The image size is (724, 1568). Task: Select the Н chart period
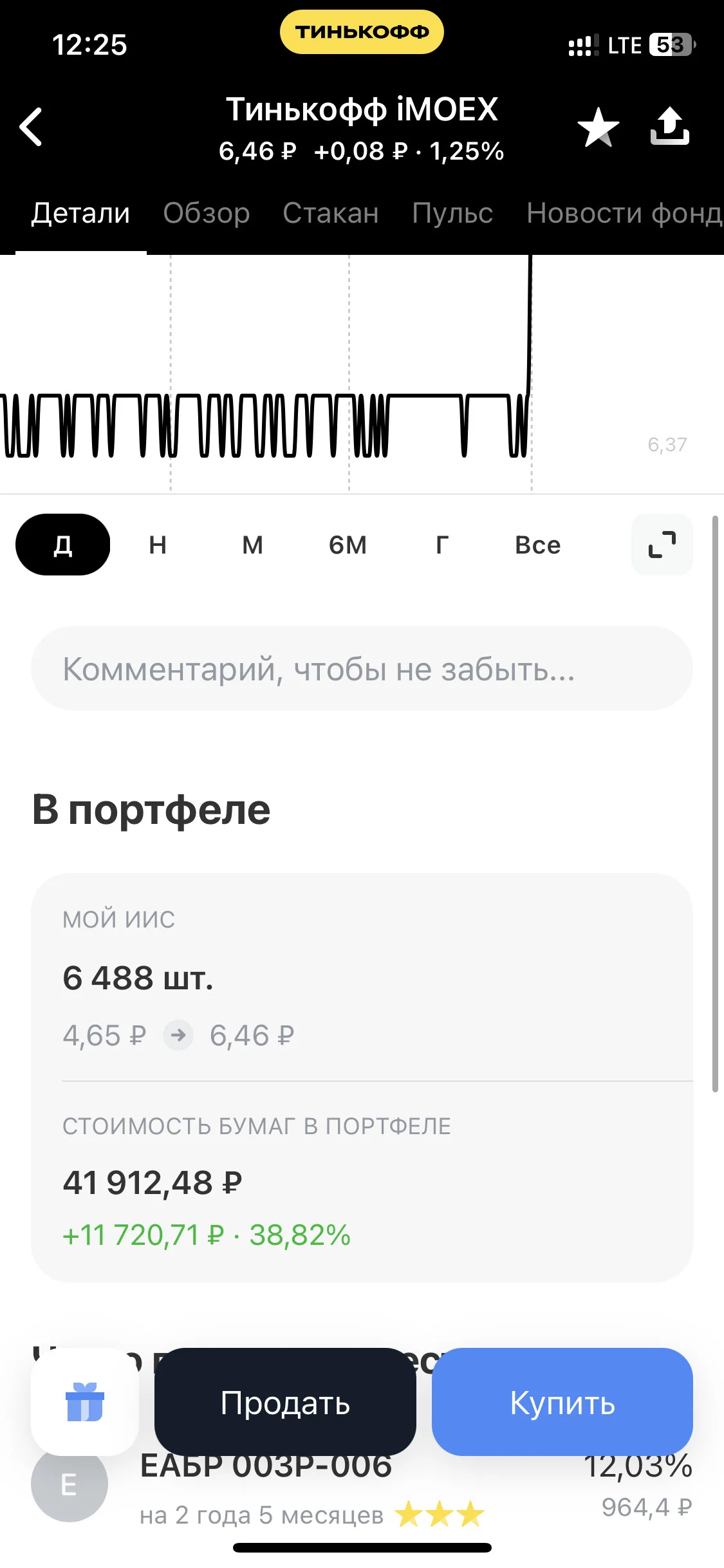[158, 545]
